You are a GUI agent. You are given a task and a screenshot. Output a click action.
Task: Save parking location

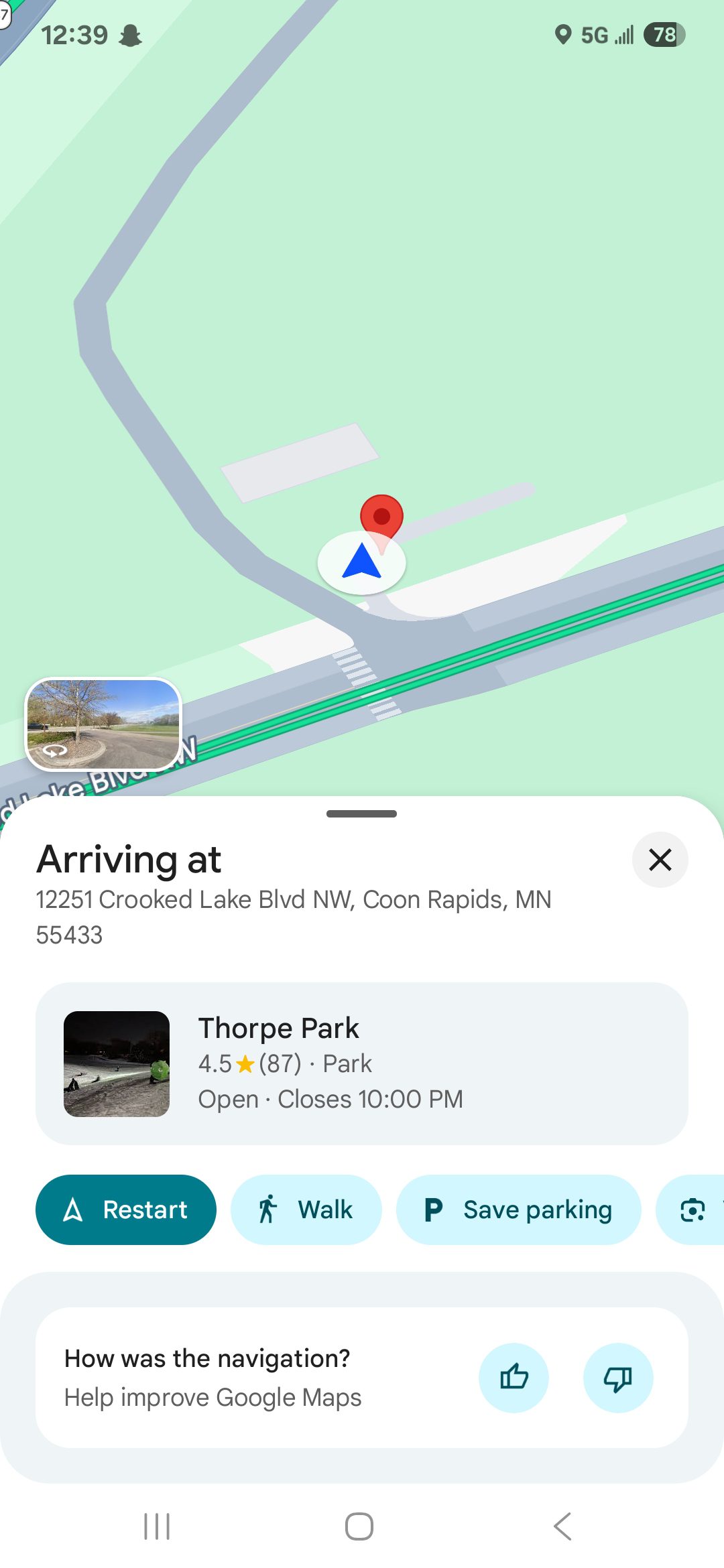click(518, 1210)
